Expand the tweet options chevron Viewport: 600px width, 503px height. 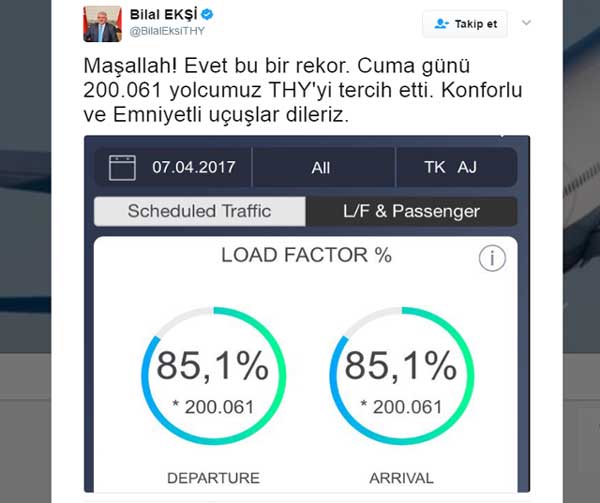coord(527,22)
